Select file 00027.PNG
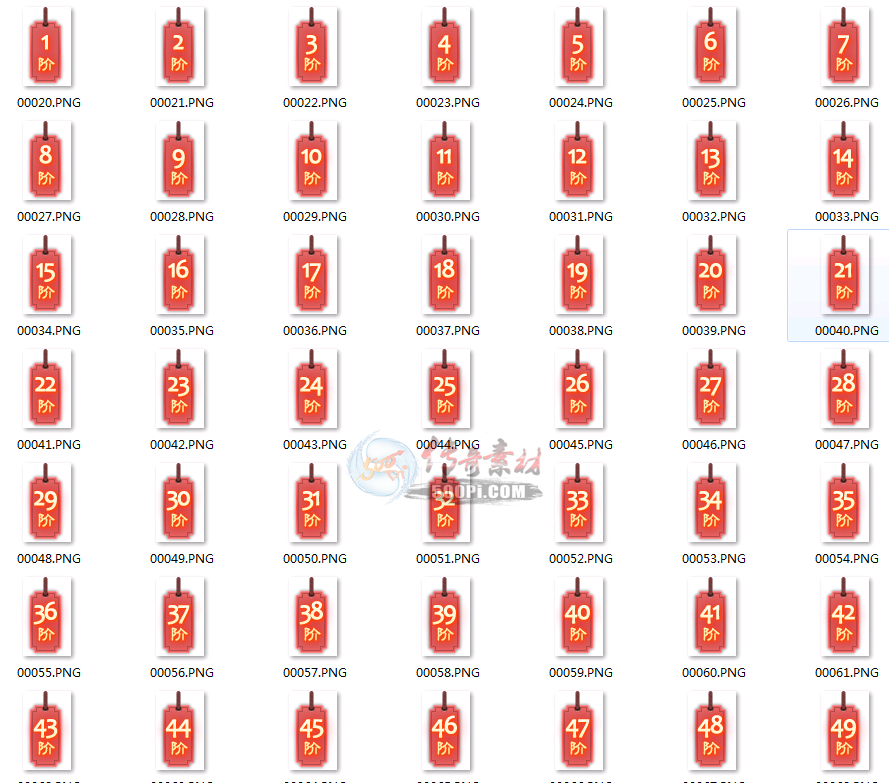The height and width of the screenshot is (783, 889). tap(46, 162)
